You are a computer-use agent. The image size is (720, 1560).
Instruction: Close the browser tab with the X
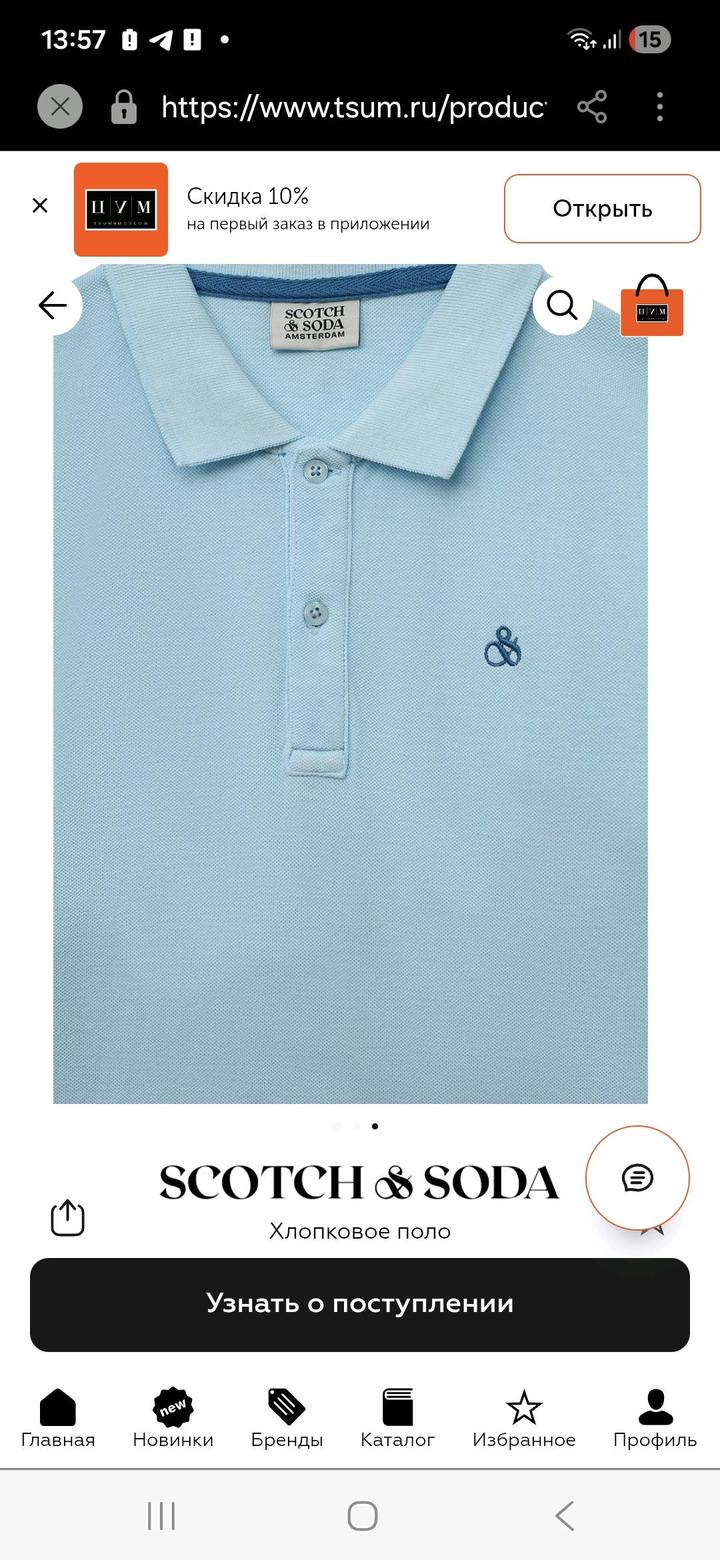(60, 107)
